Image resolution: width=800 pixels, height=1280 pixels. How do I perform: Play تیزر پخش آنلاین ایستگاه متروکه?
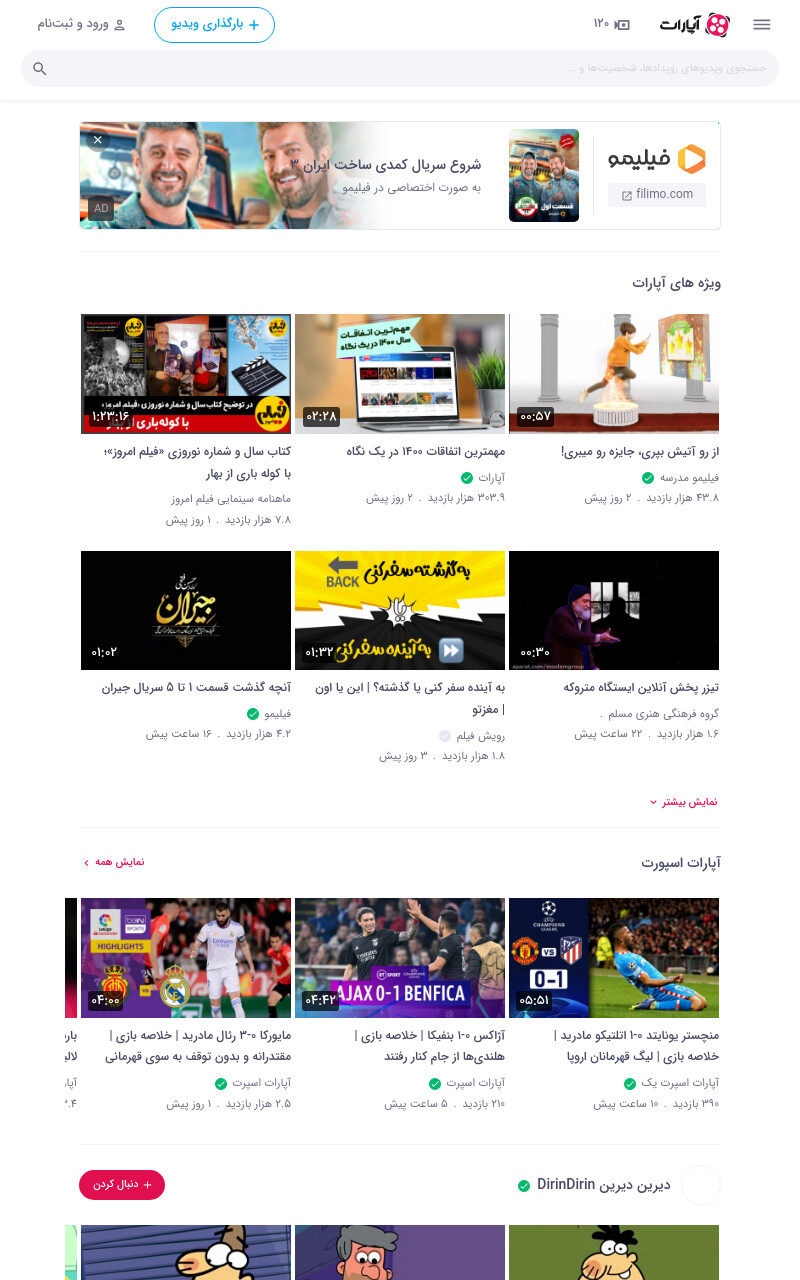(614, 610)
